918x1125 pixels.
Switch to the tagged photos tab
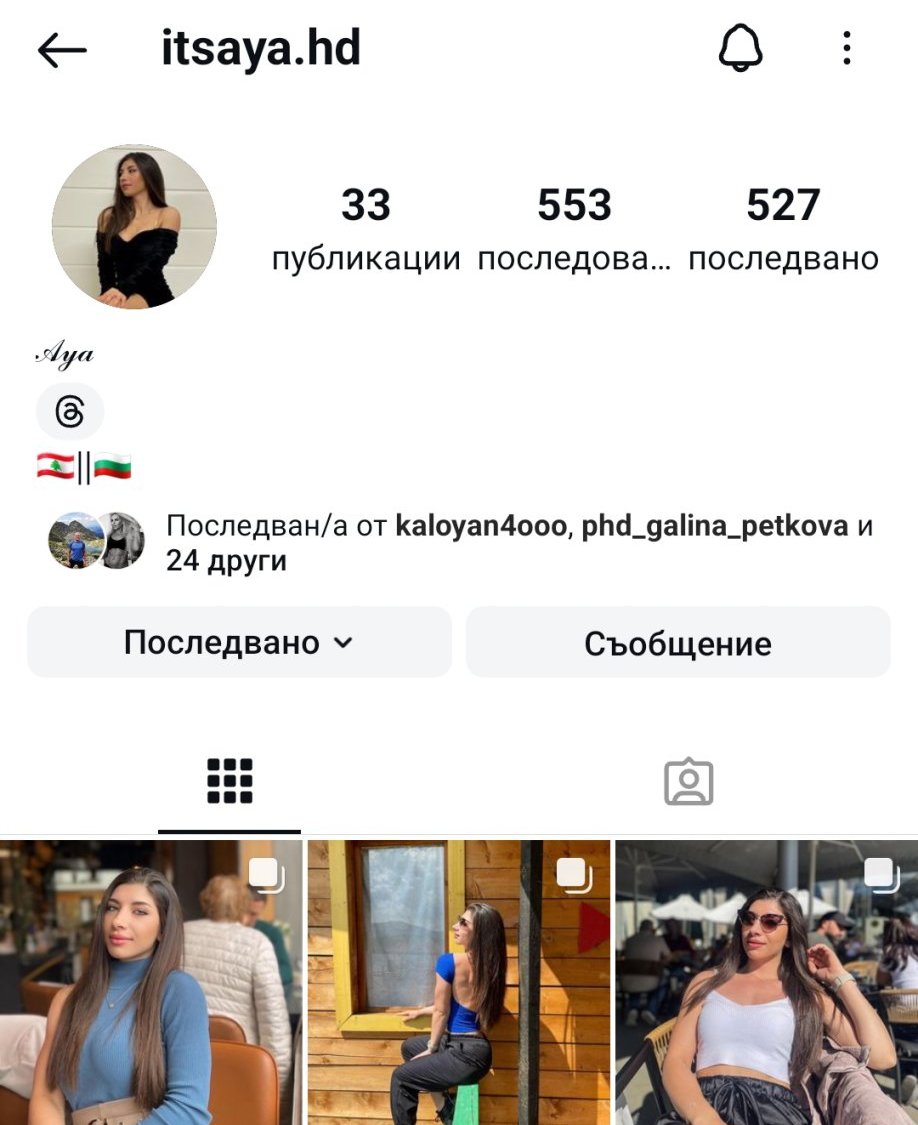click(x=688, y=781)
